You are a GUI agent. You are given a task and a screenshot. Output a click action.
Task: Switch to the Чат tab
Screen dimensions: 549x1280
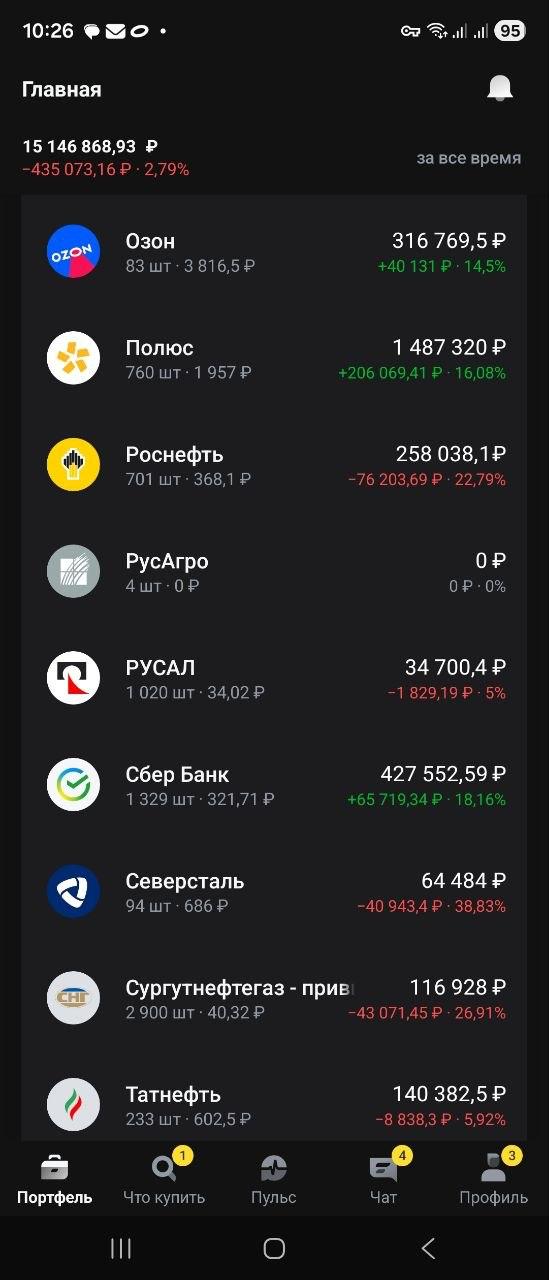point(383,1179)
